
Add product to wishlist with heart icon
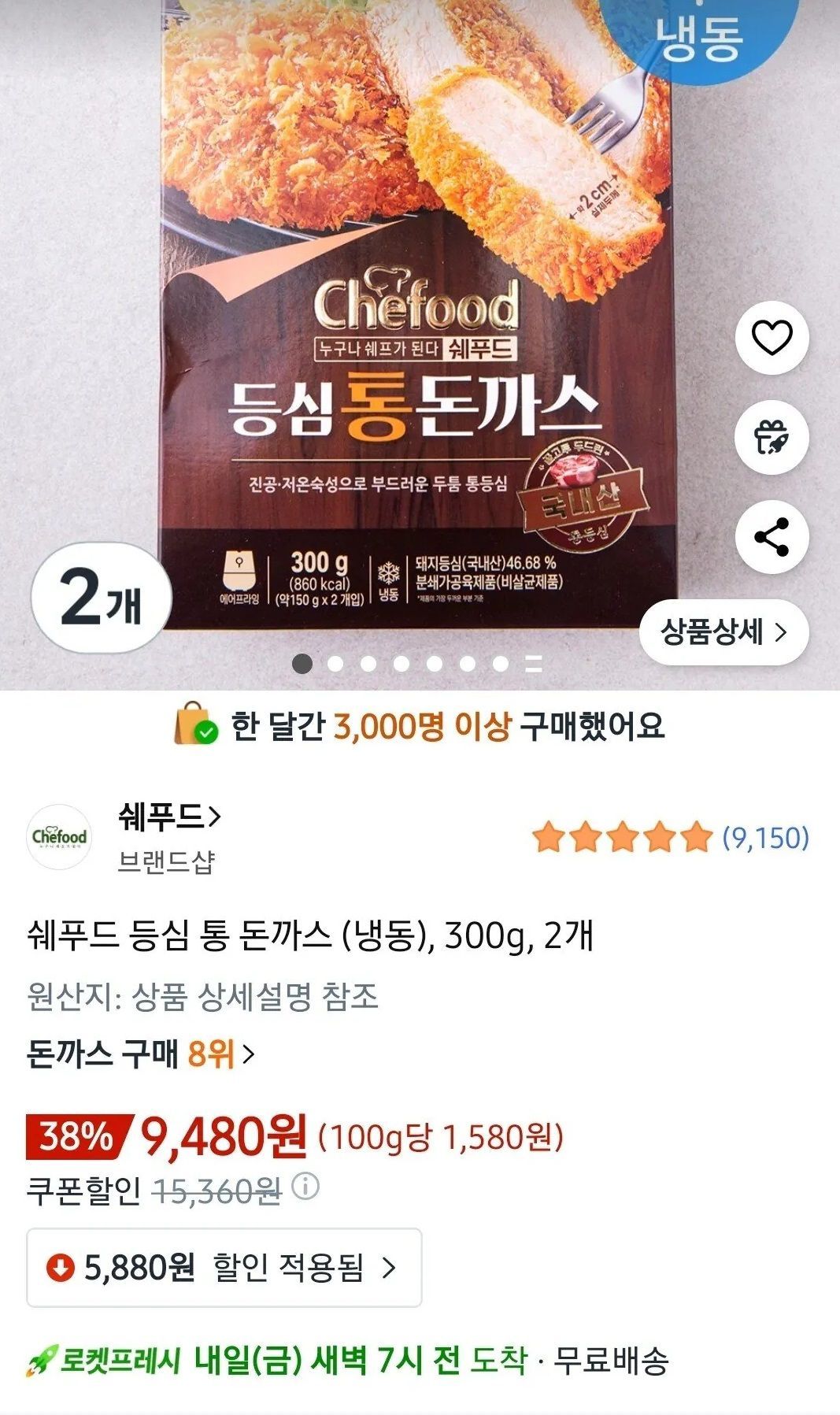pyautogui.click(x=772, y=338)
